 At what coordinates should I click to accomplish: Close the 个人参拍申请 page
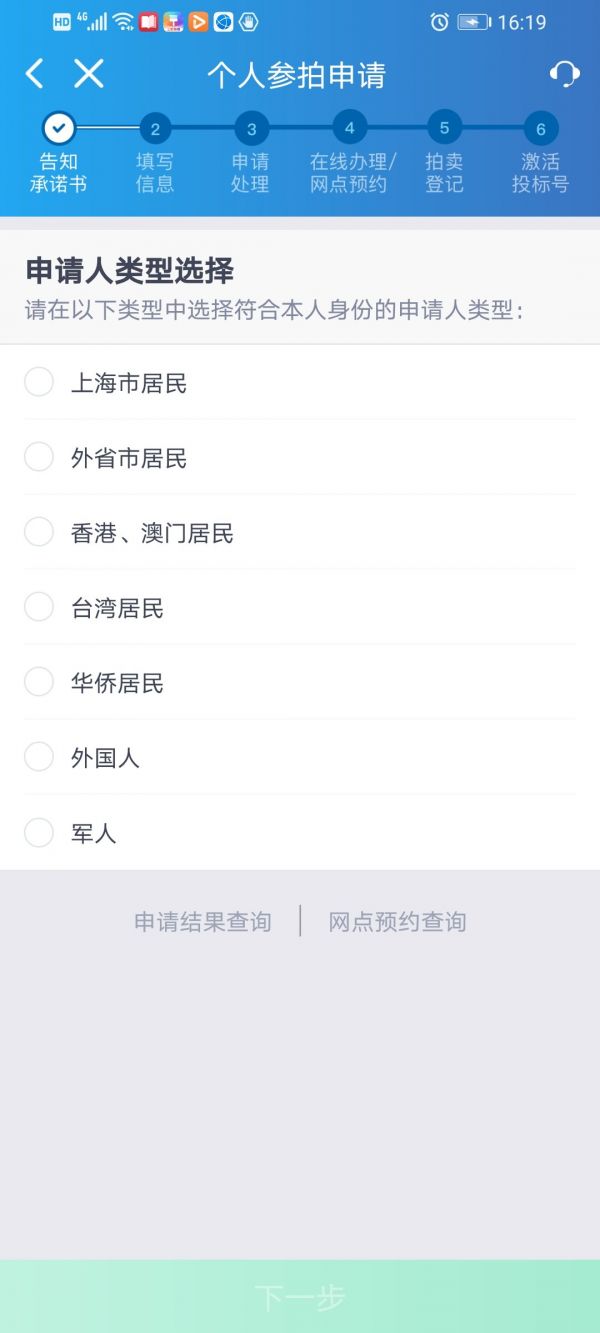[x=89, y=73]
